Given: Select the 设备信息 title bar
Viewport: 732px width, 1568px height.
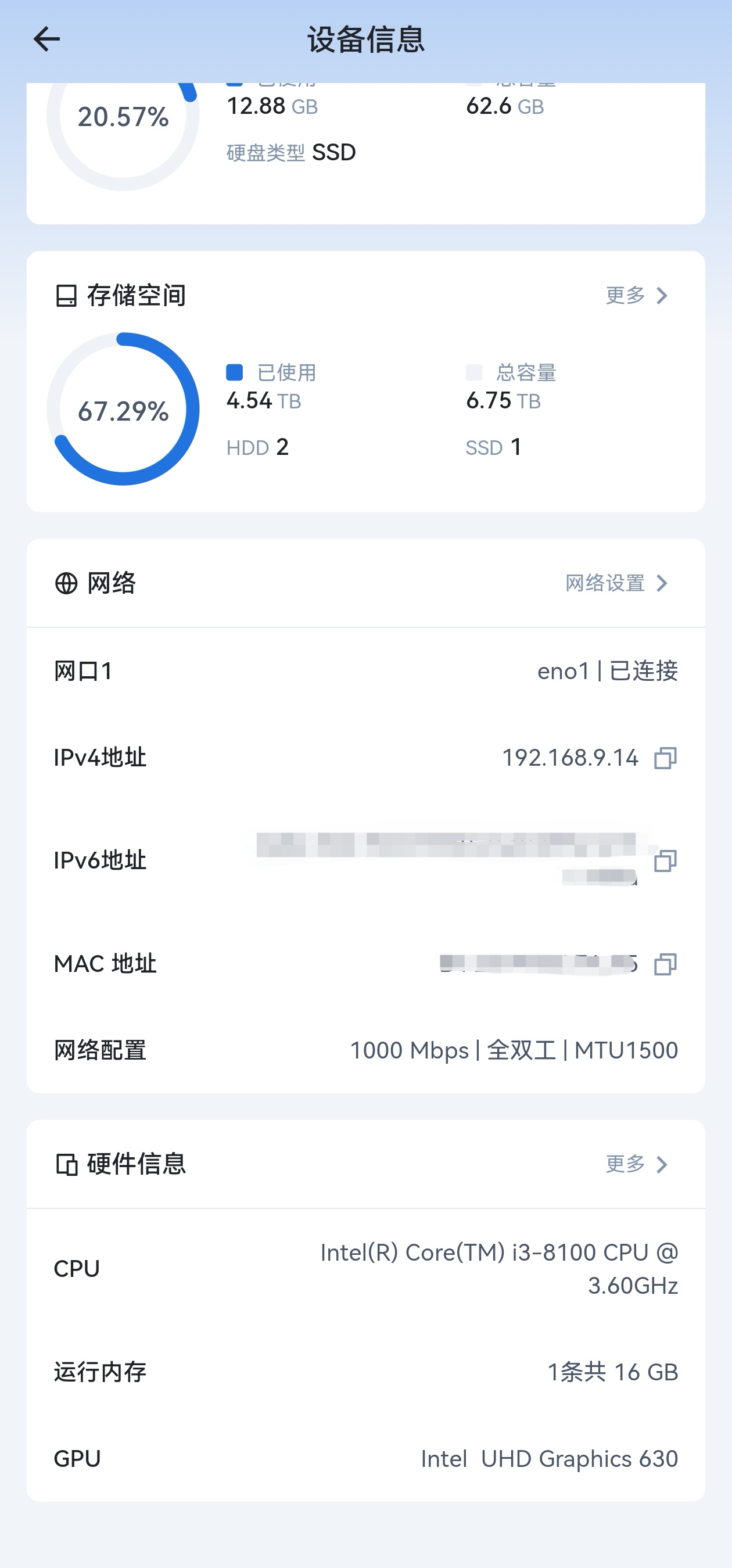Looking at the screenshot, I should [x=365, y=39].
